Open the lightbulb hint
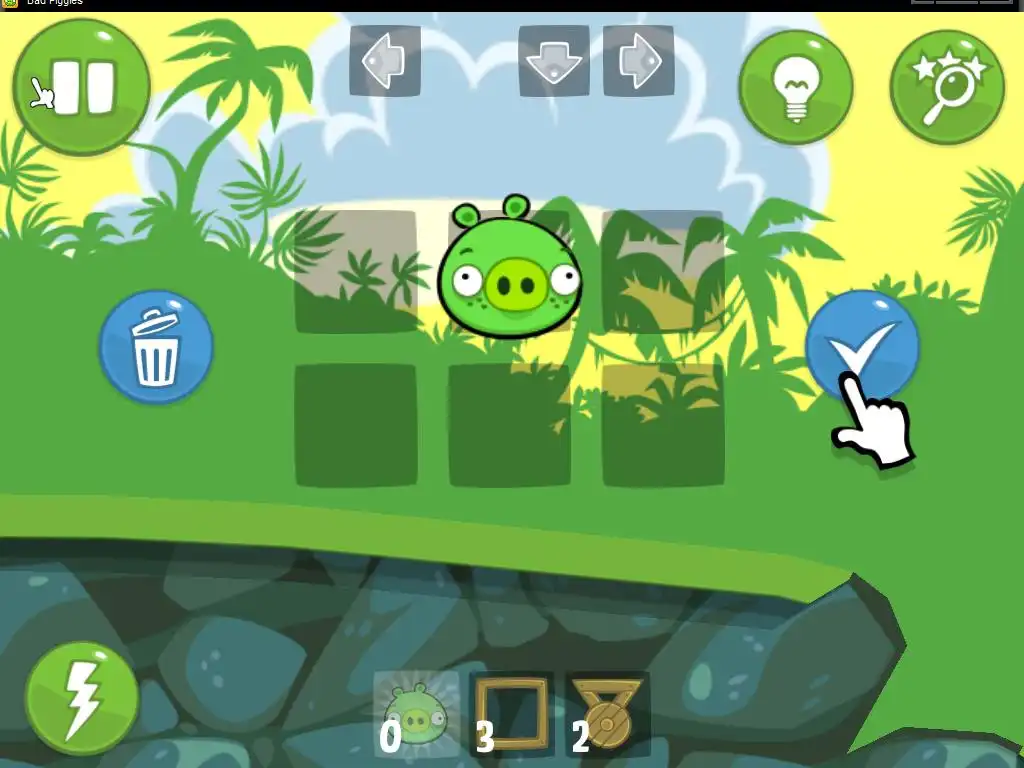This screenshot has width=1024, height=768. point(796,87)
